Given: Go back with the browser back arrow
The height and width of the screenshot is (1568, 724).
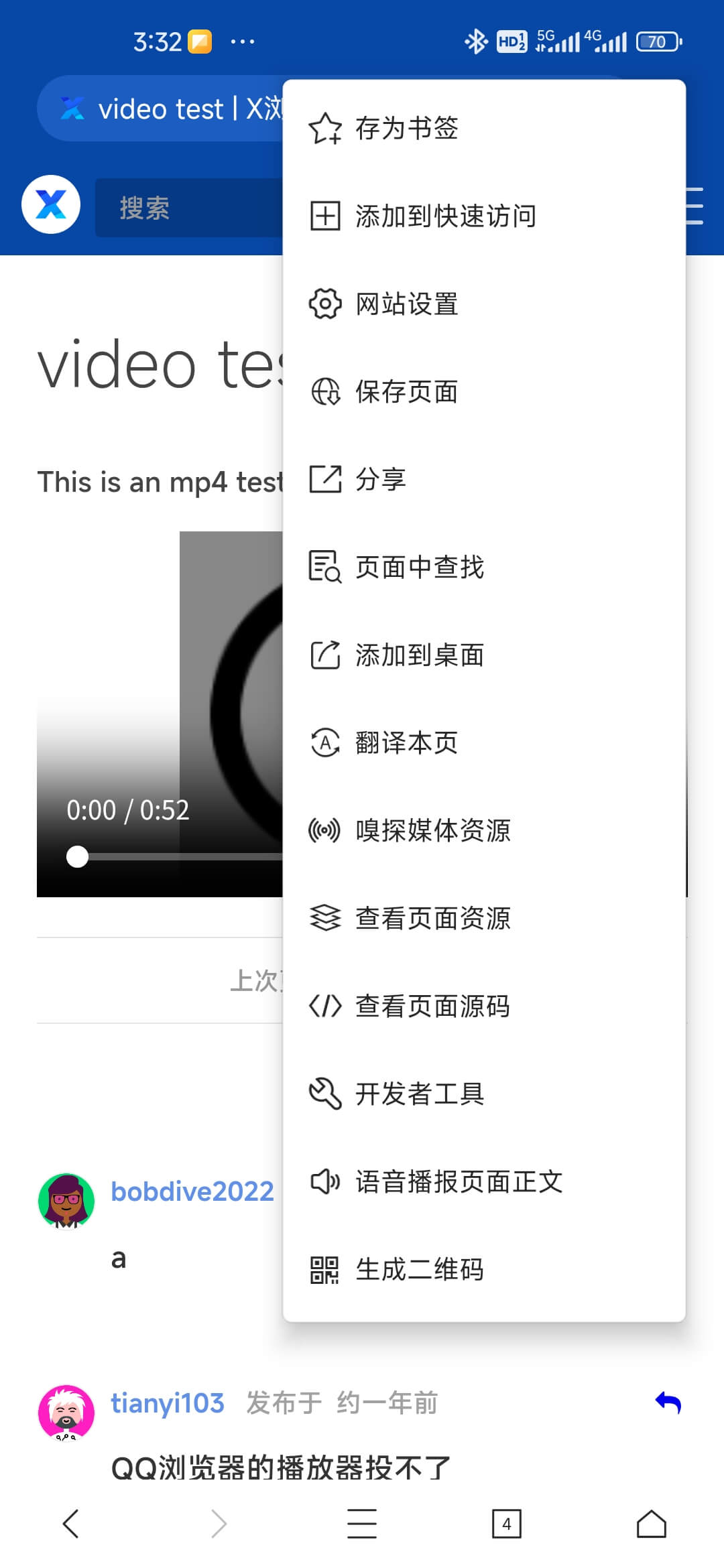Looking at the screenshot, I should 71,1524.
